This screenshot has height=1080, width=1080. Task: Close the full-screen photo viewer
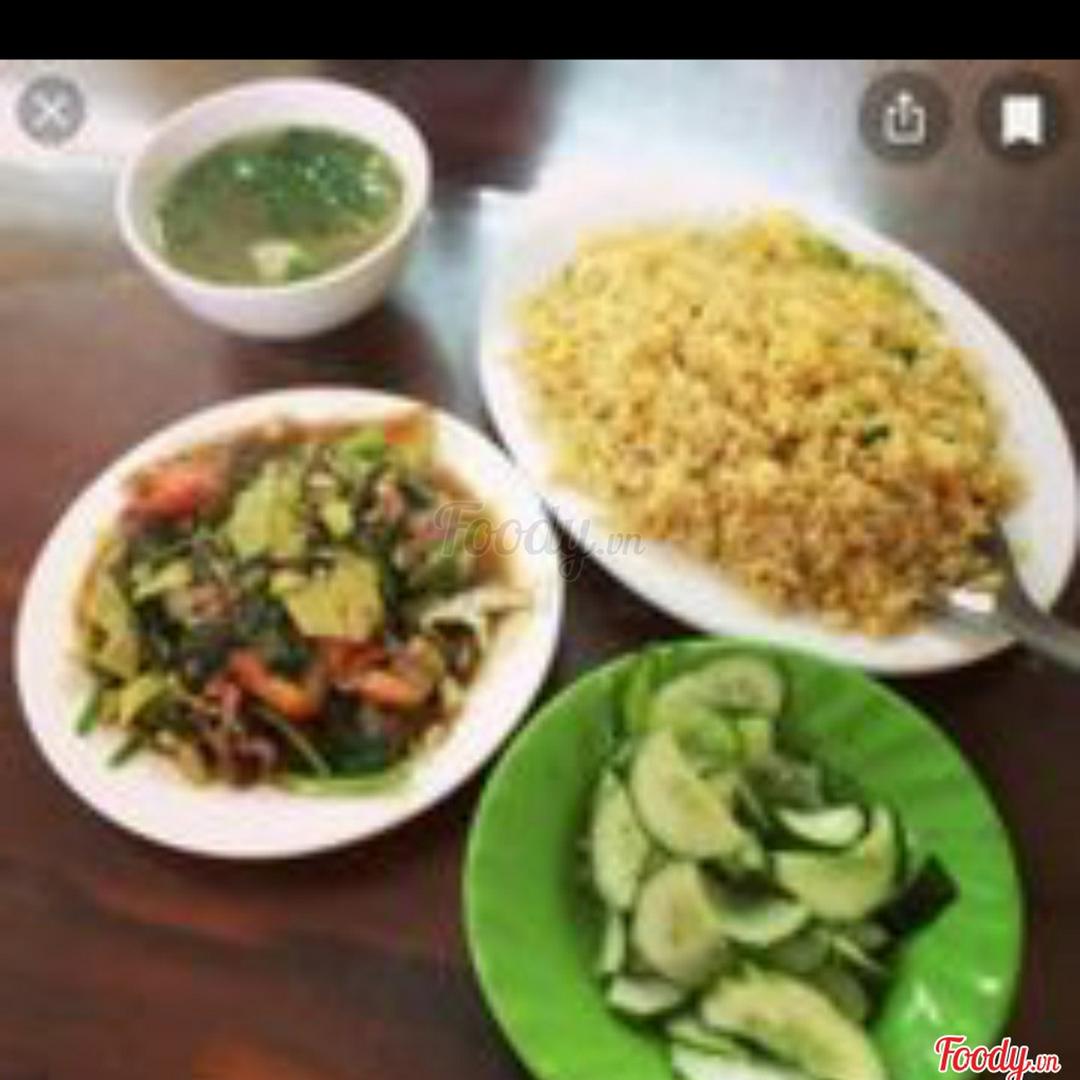coord(50,110)
